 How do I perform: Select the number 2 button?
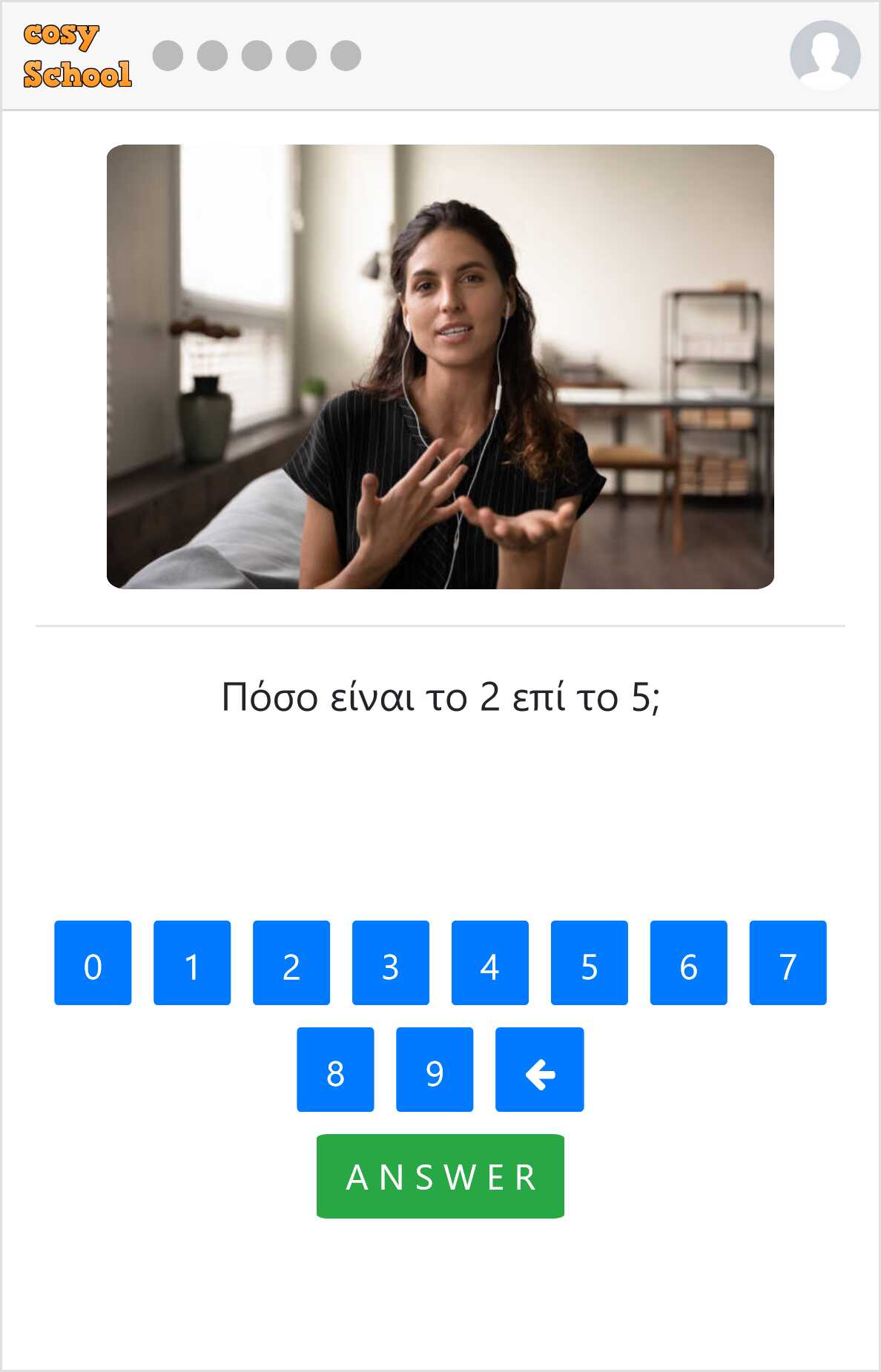coord(291,963)
